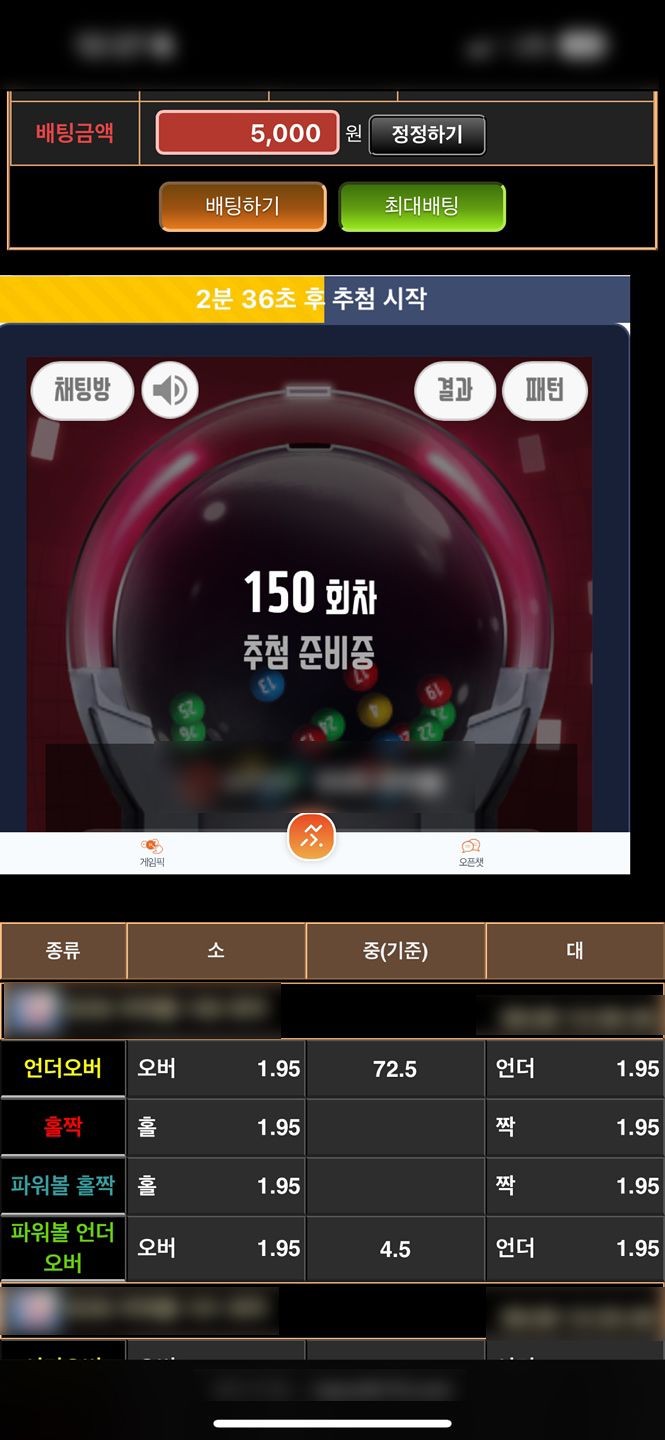Open the 채팅방 chat room

pos(82,389)
